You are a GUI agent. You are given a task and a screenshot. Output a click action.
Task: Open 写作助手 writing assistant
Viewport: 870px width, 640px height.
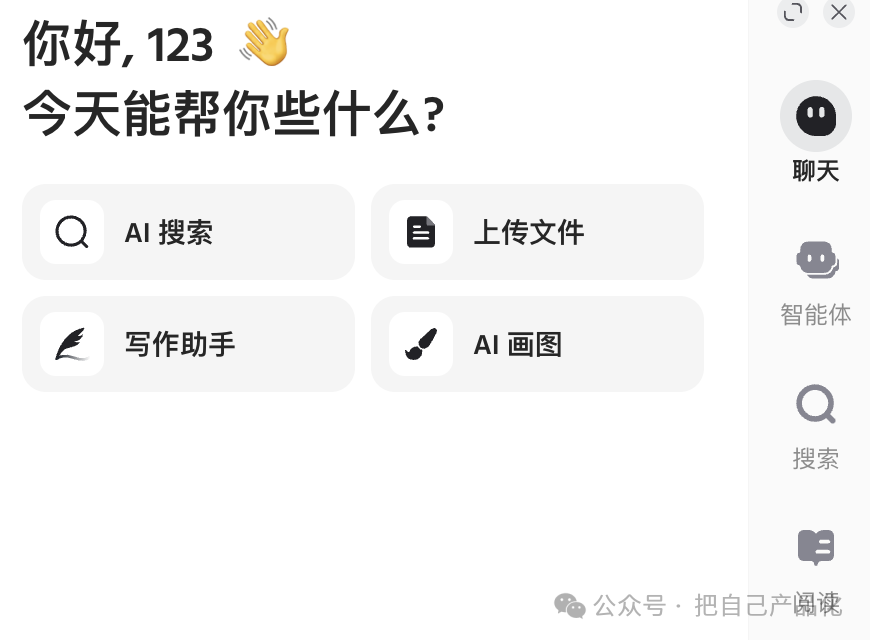(x=188, y=344)
